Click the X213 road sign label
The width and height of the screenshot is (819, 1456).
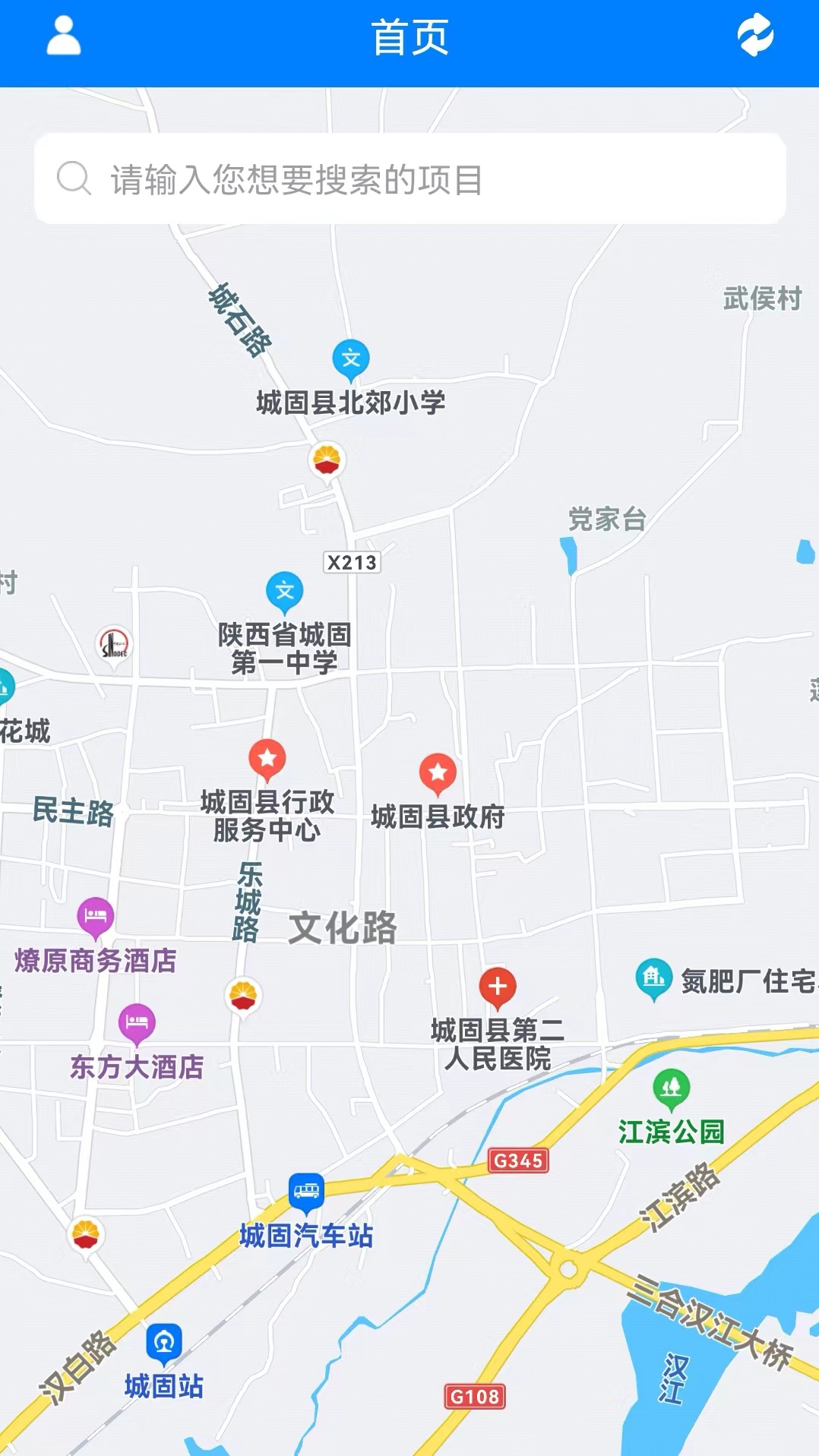(353, 563)
